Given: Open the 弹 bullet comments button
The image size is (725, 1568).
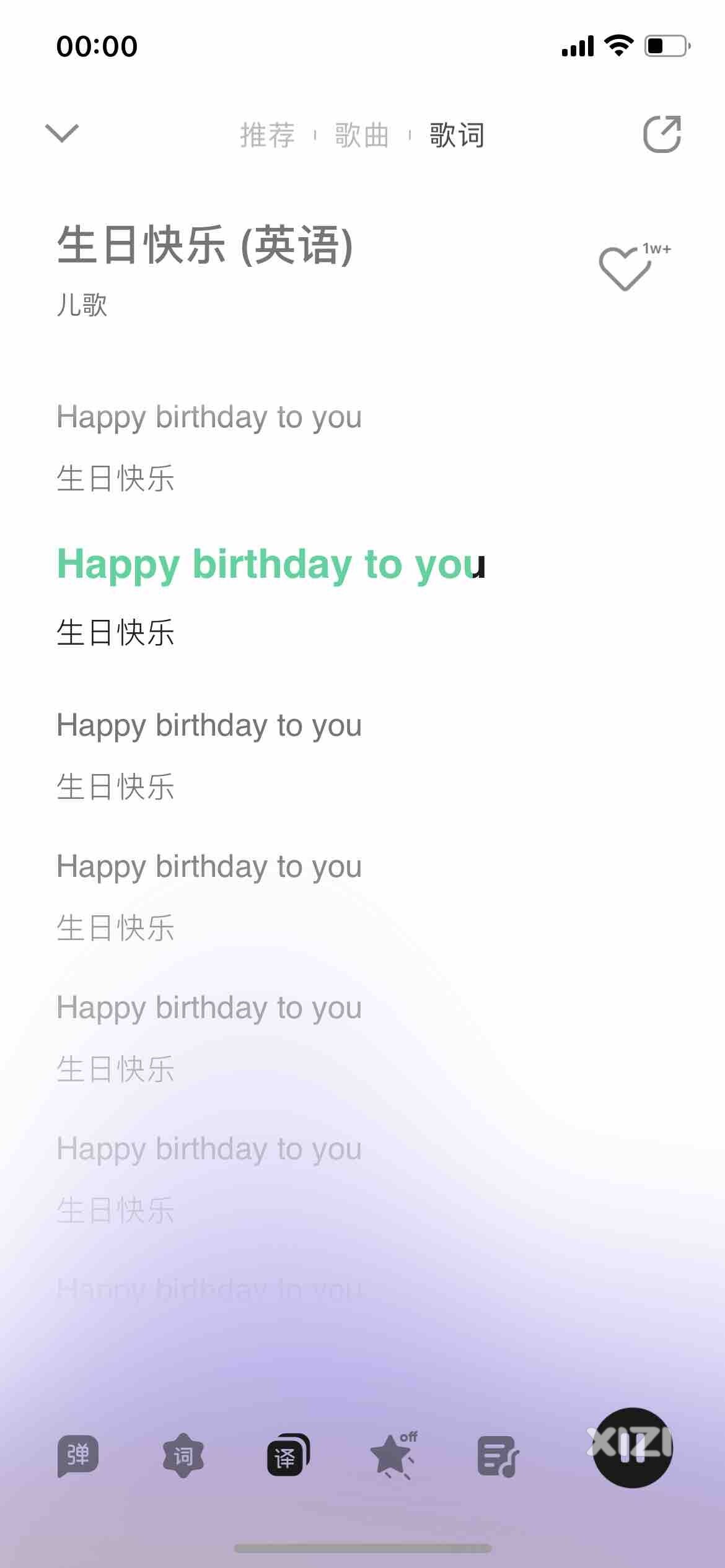Looking at the screenshot, I should point(78,1455).
